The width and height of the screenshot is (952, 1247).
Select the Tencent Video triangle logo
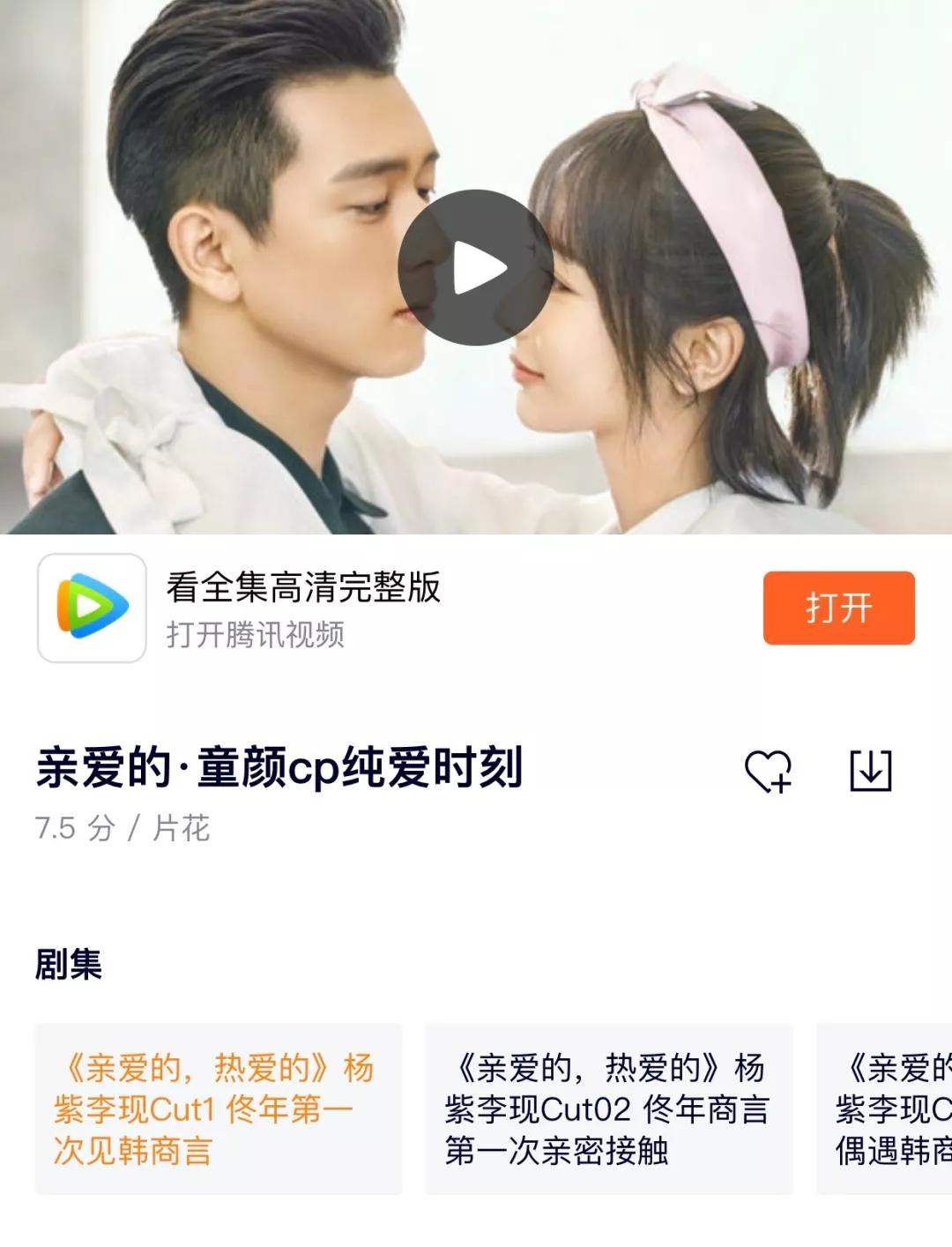tap(91, 609)
